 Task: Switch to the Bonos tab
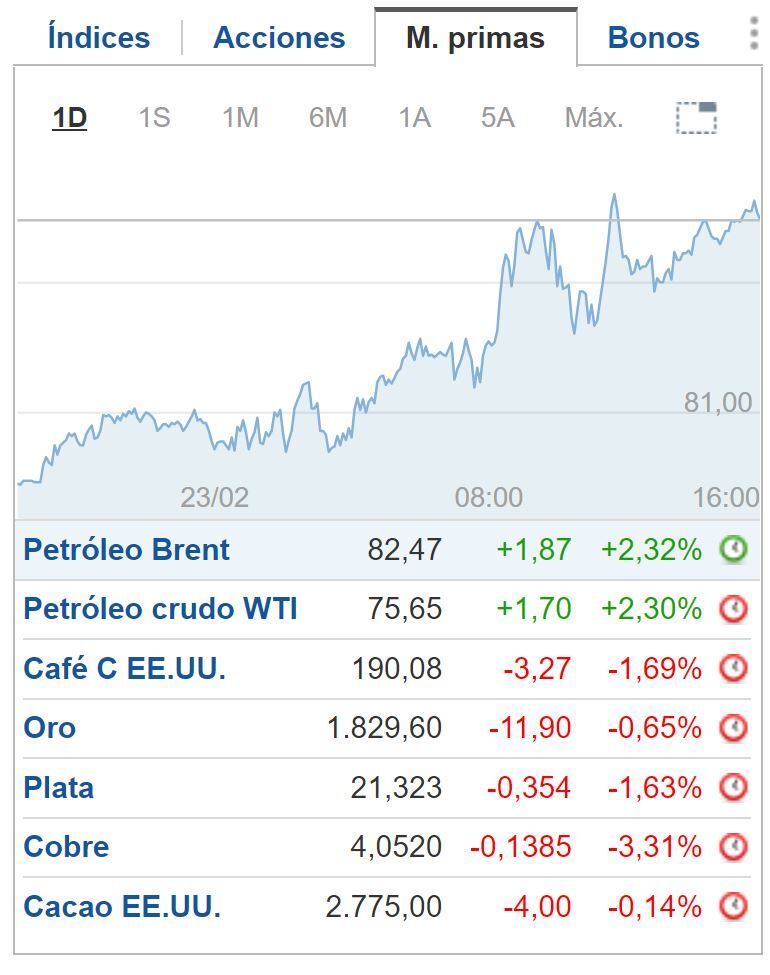(652, 37)
